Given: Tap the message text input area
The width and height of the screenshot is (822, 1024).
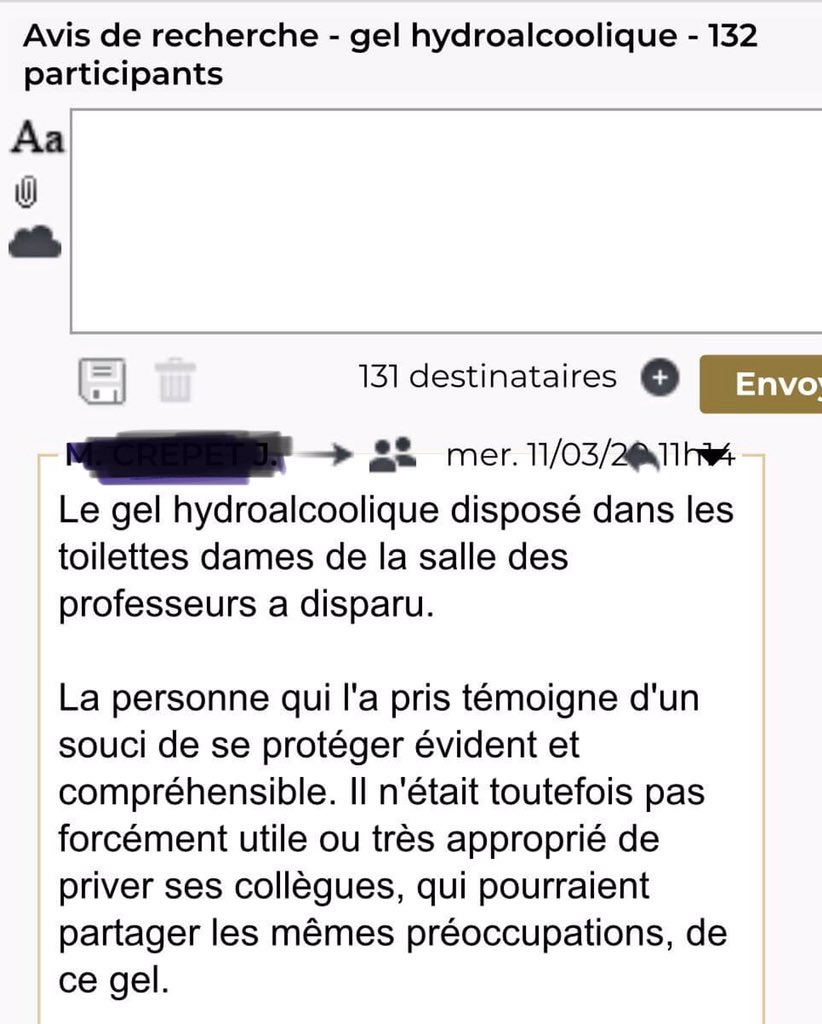Looking at the screenshot, I should tap(447, 221).
